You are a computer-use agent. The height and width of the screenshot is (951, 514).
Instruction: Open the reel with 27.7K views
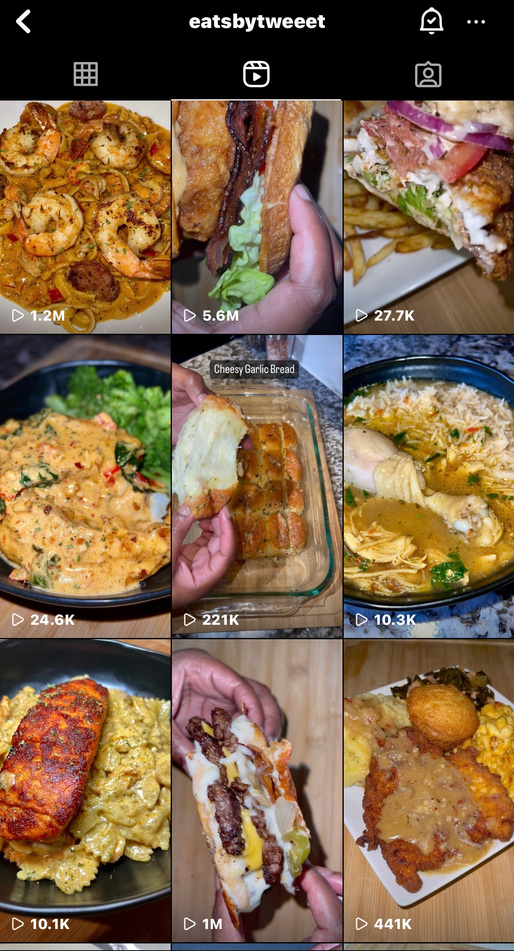[x=429, y=217]
